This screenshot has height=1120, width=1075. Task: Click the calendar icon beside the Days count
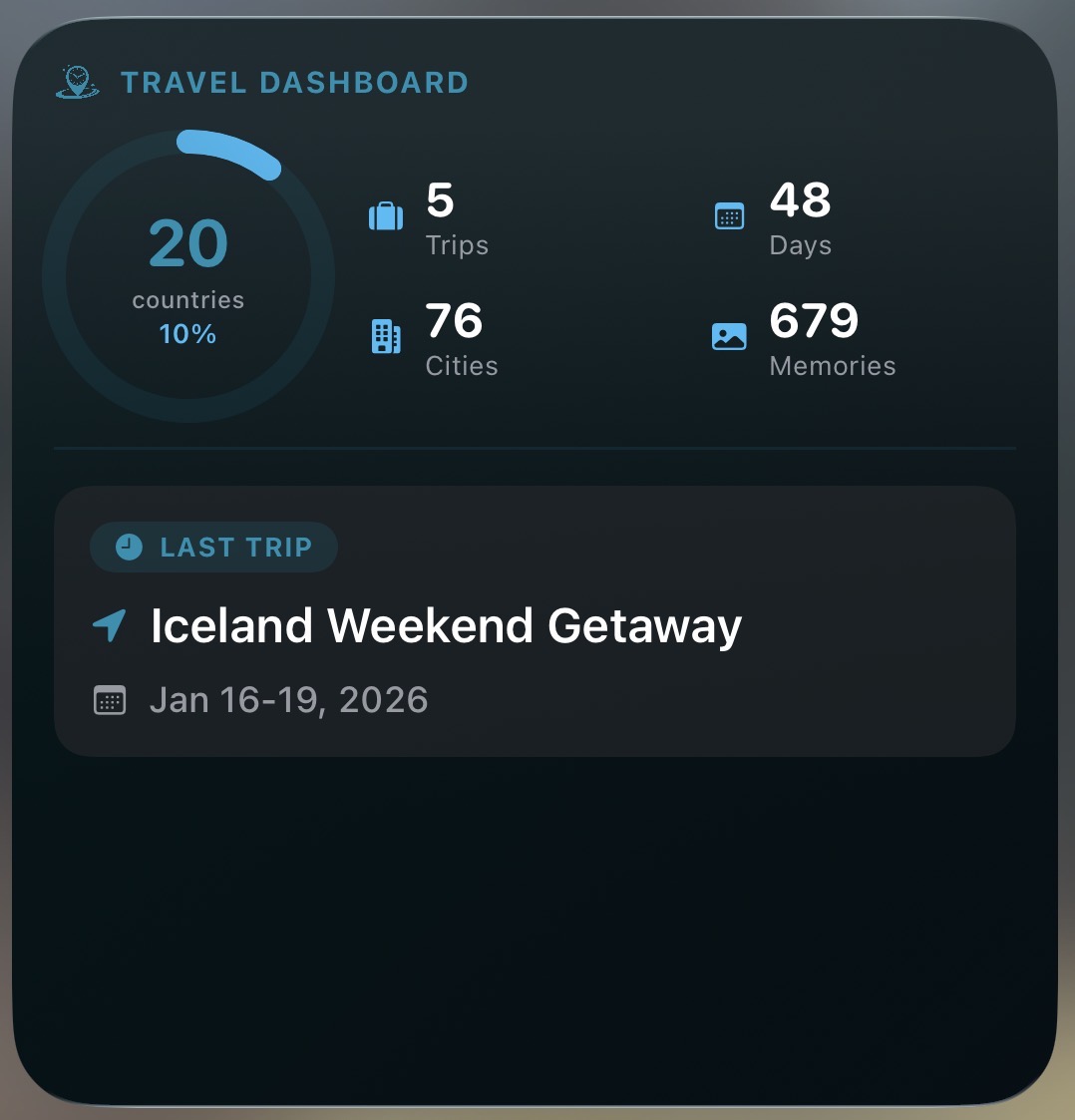tap(729, 214)
